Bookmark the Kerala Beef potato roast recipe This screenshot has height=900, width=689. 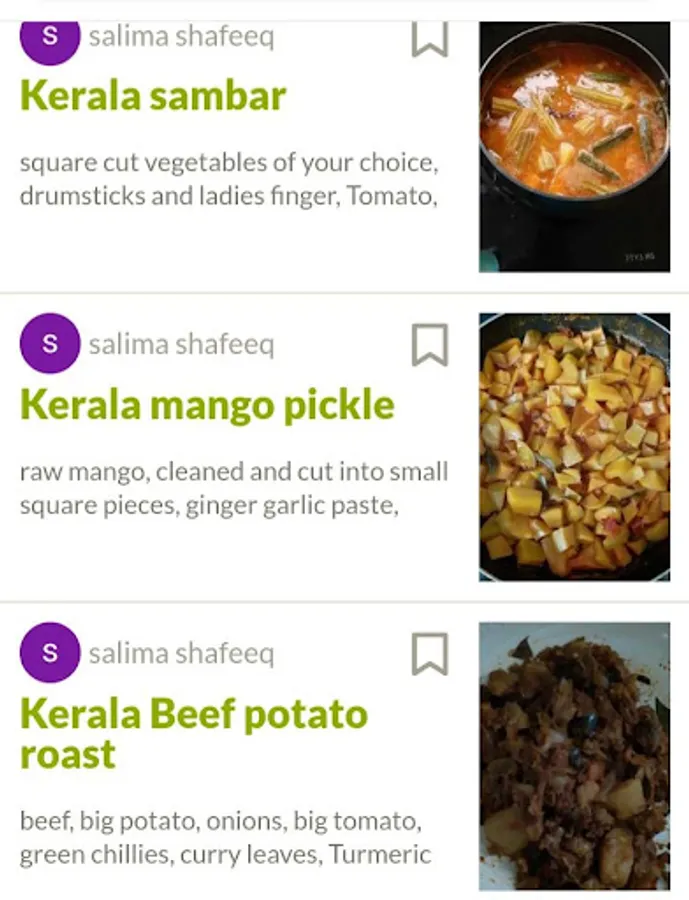click(429, 654)
